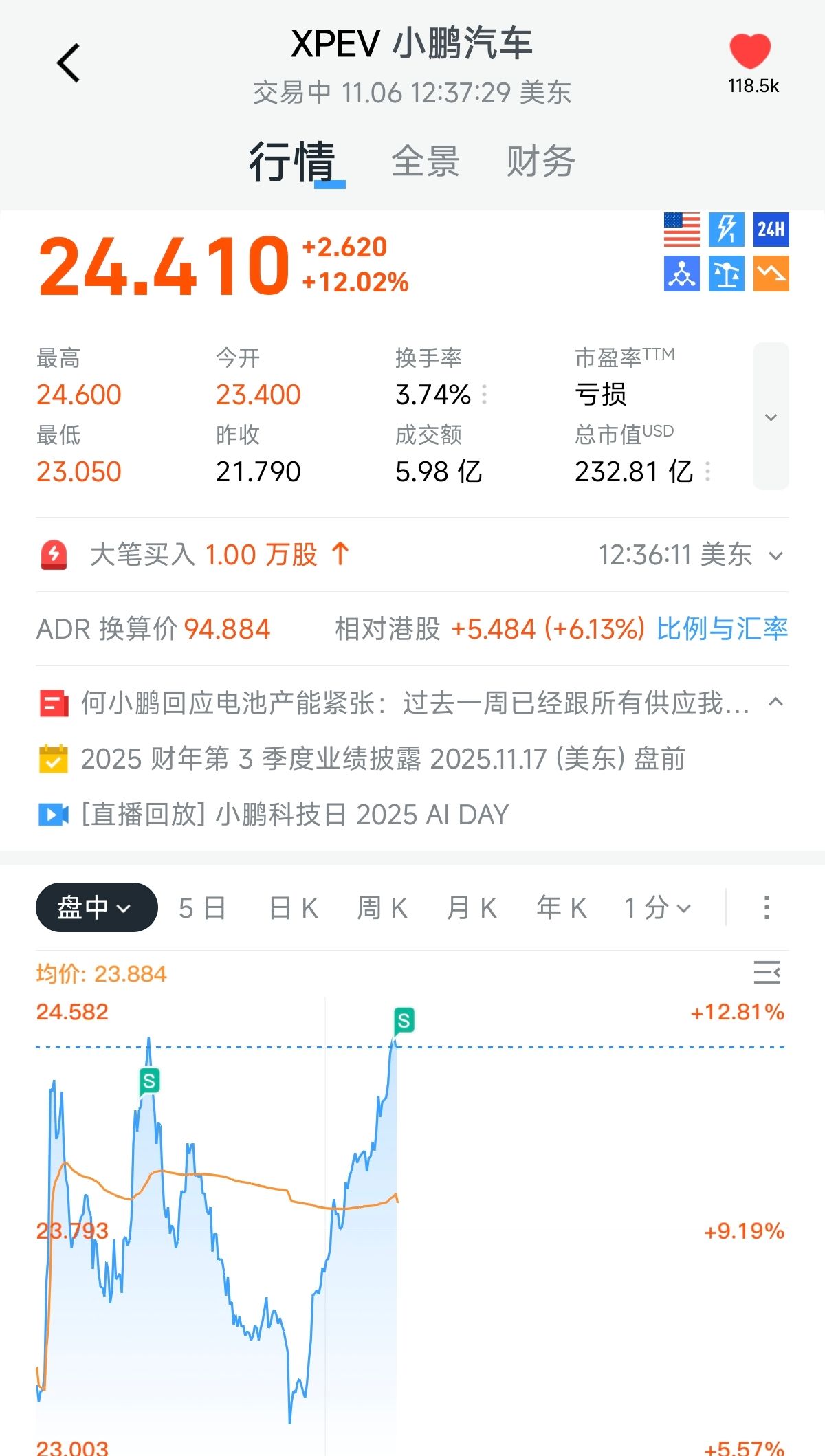Show the 周 K chart
The width and height of the screenshot is (825, 1456).
[x=382, y=908]
